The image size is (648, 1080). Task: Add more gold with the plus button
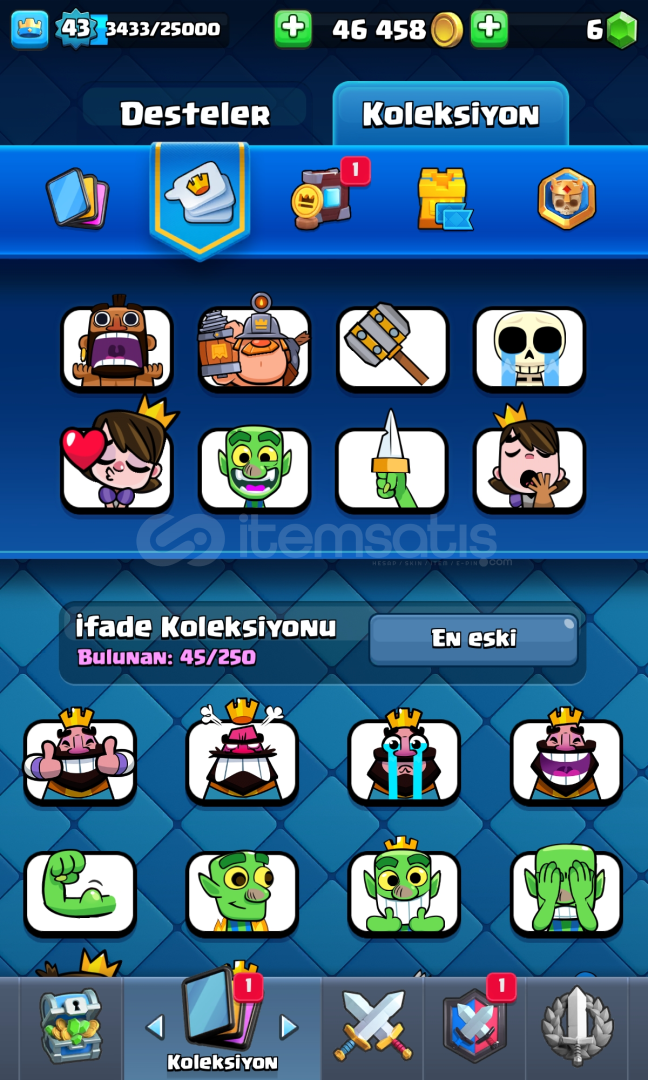pos(293,28)
